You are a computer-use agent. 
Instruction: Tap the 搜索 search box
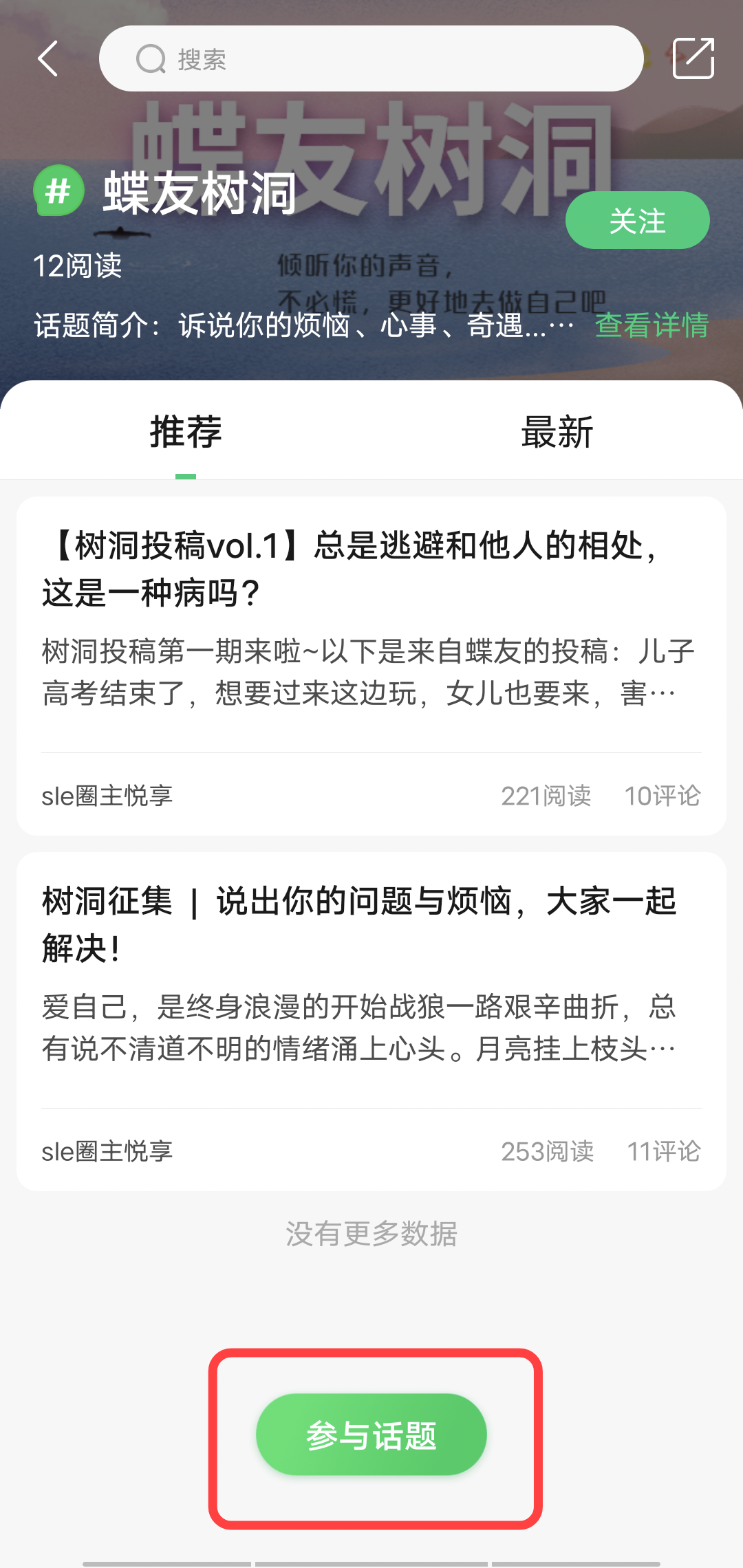[x=371, y=58]
